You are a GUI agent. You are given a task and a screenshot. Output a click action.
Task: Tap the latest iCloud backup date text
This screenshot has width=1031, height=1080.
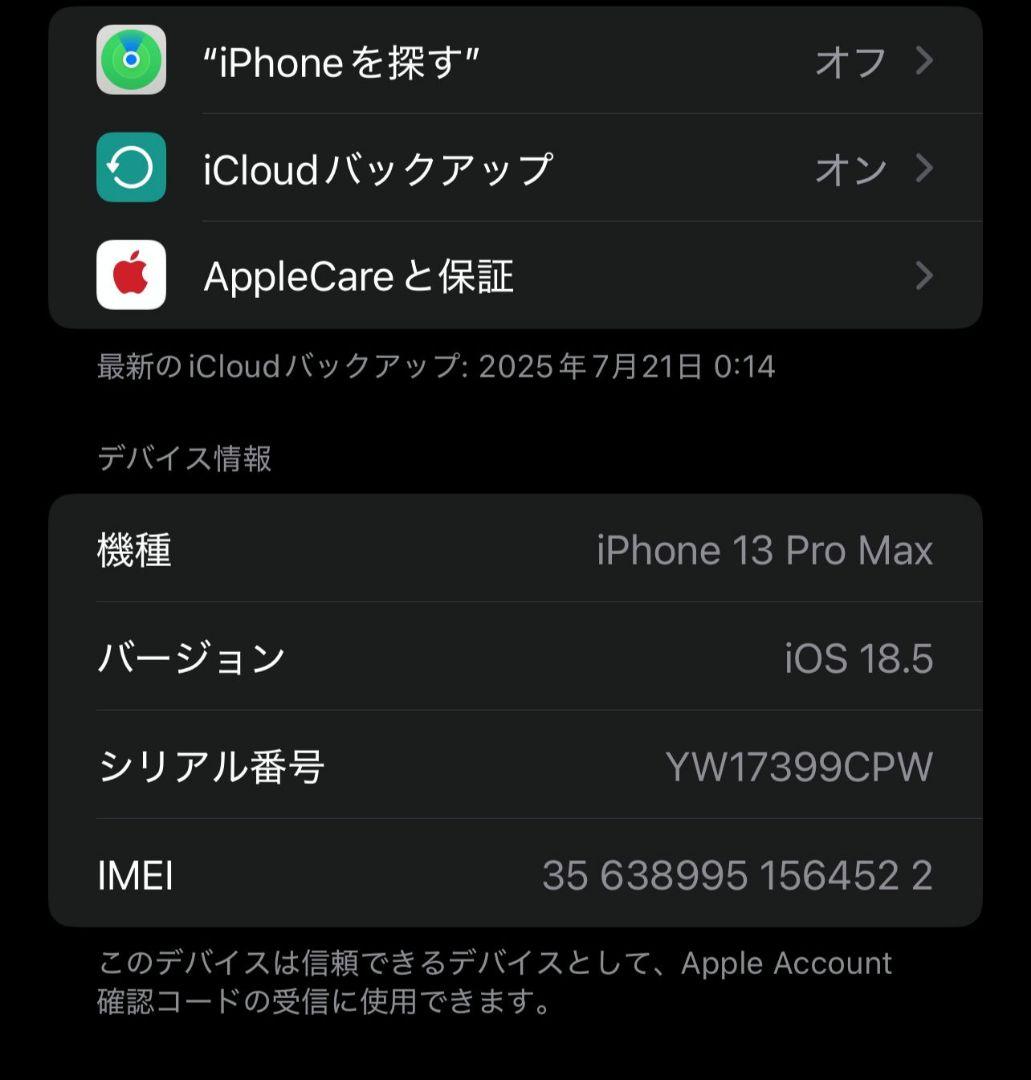click(435, 366)
